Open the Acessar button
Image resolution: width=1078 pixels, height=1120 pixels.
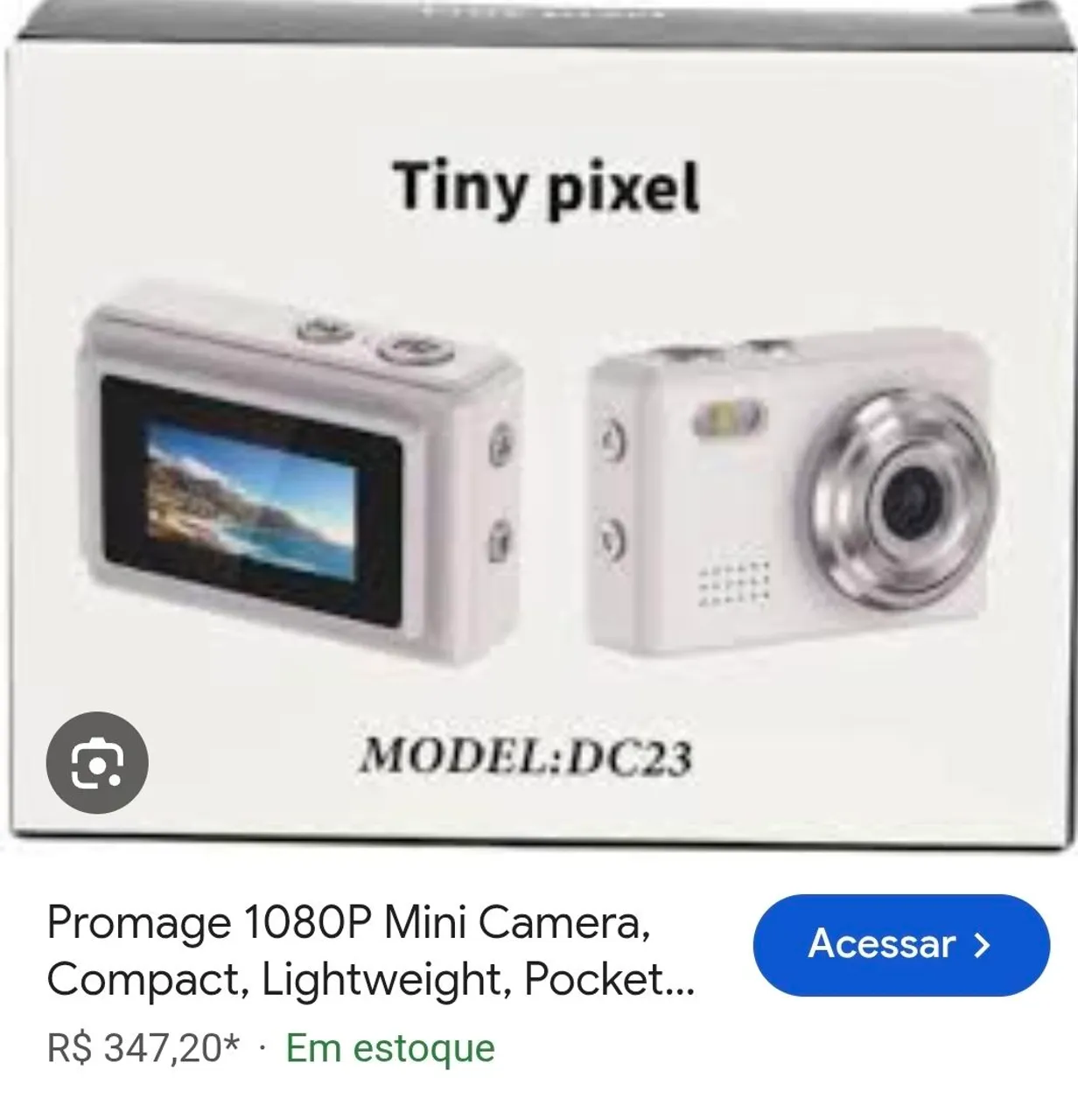coord(900,944)
